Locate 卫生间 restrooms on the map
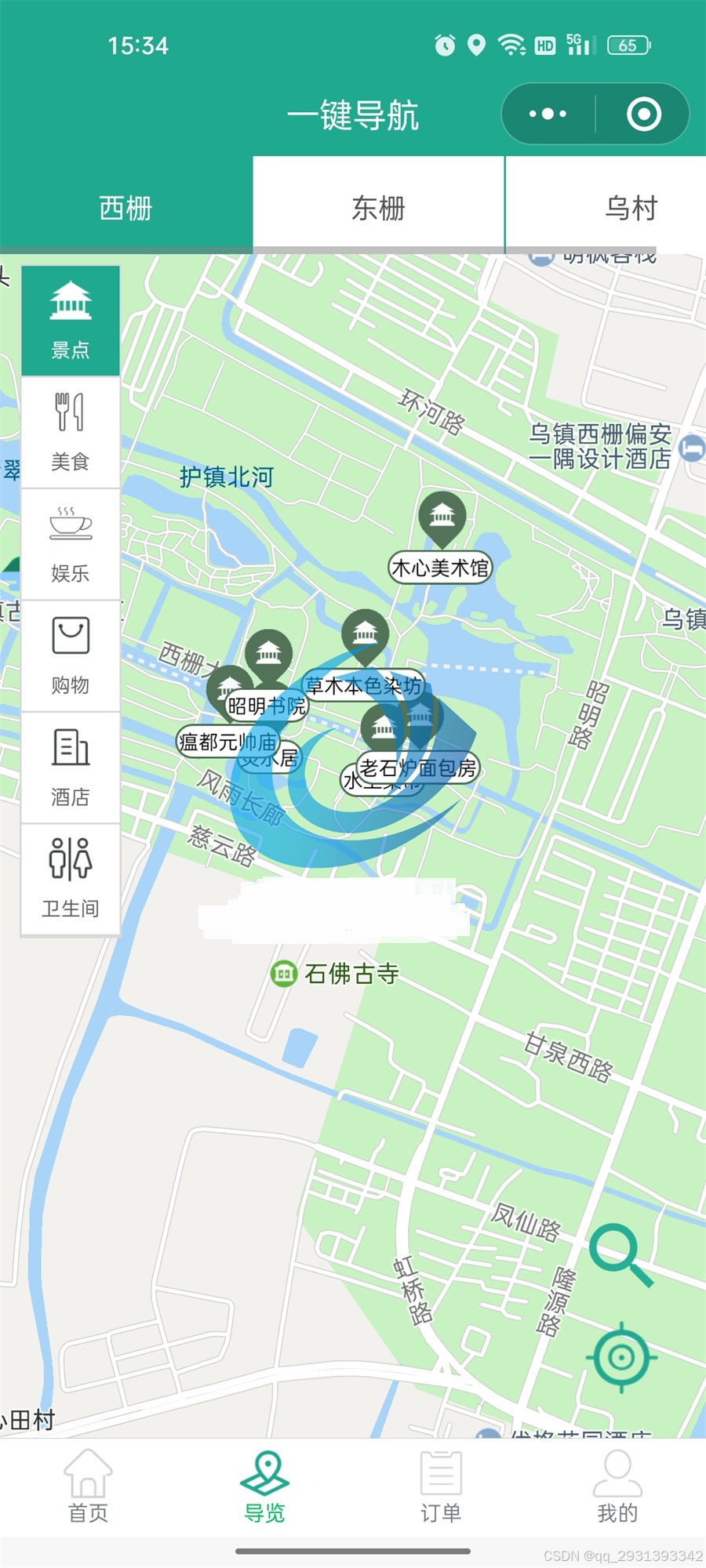Image resolution: width=706 pixels, height=1568 pixels. [x=71, y=879]
